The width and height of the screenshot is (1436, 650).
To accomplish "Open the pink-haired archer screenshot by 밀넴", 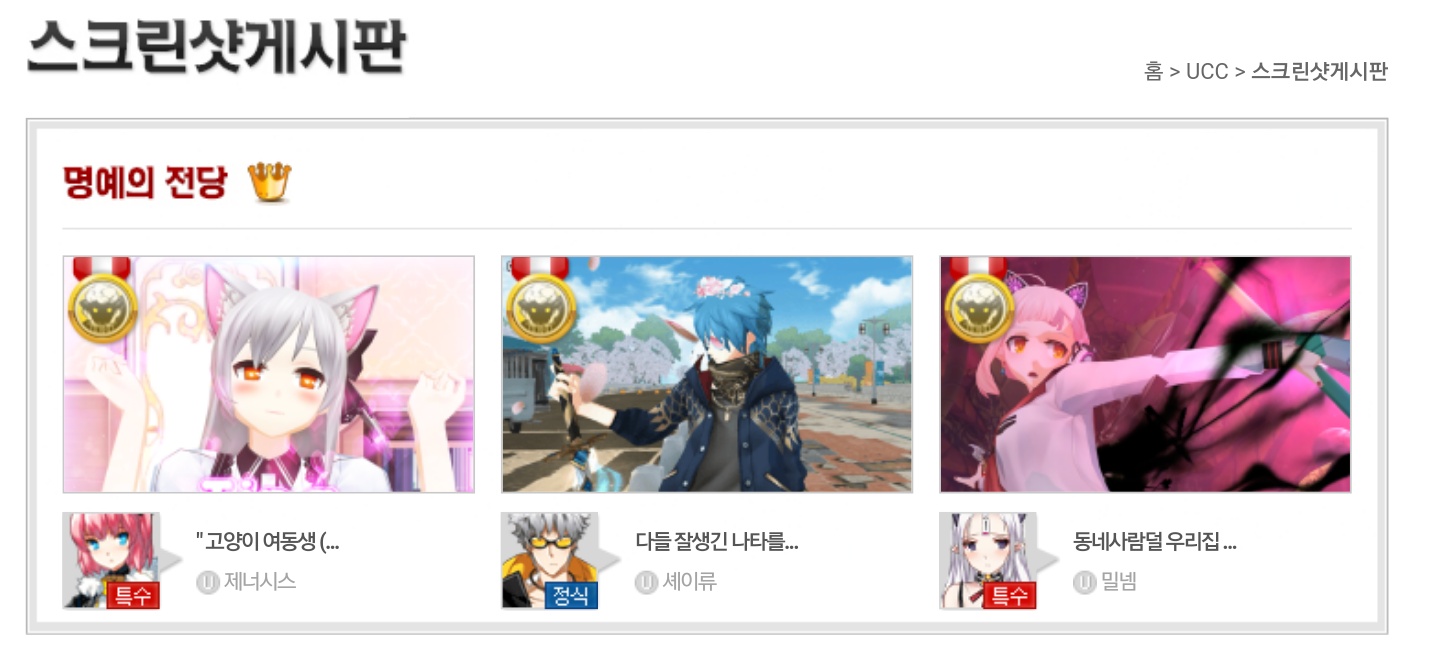I will point(1145,374).
